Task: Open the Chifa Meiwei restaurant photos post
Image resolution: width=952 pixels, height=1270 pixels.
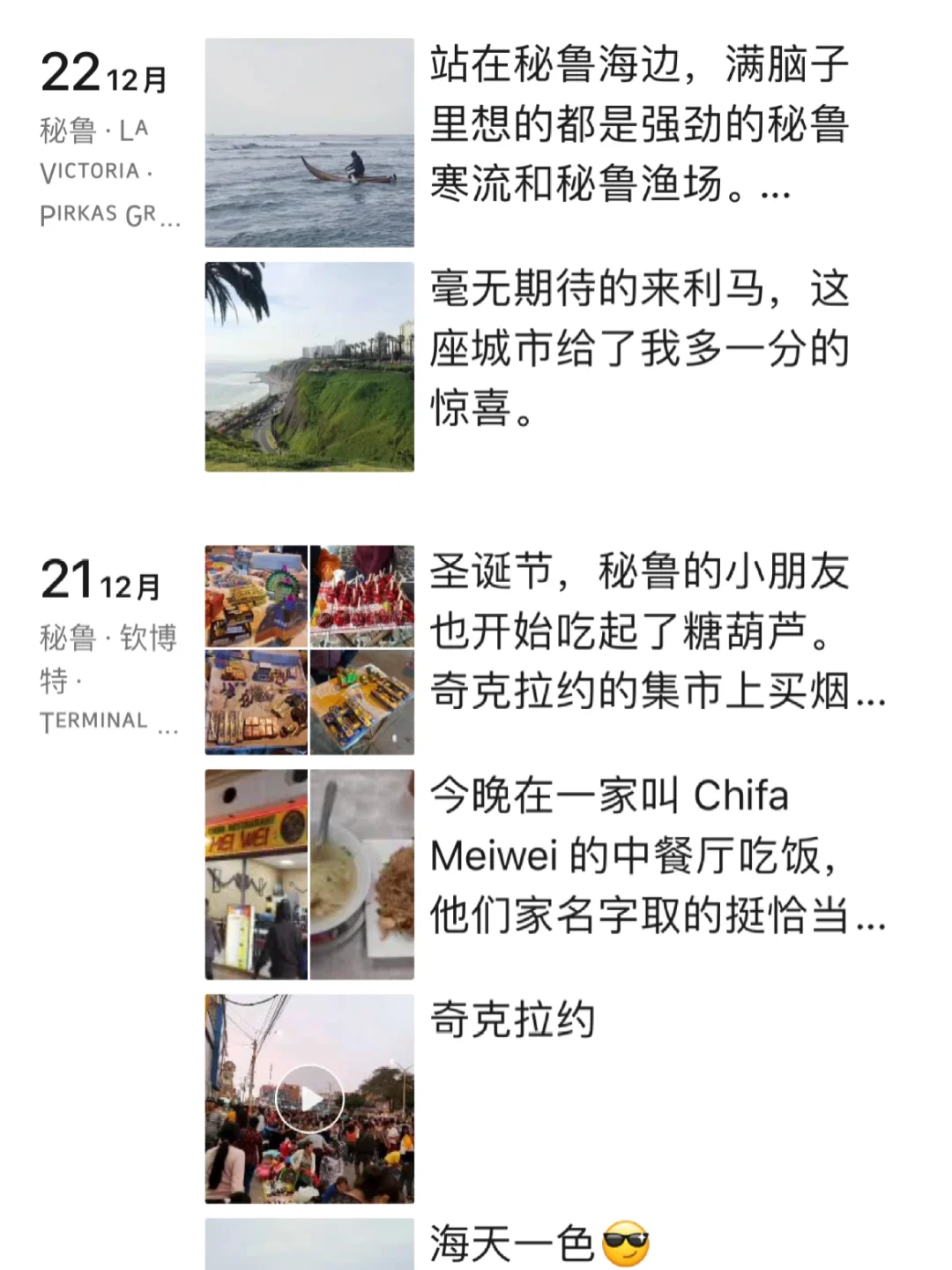Action: (309, 875)
